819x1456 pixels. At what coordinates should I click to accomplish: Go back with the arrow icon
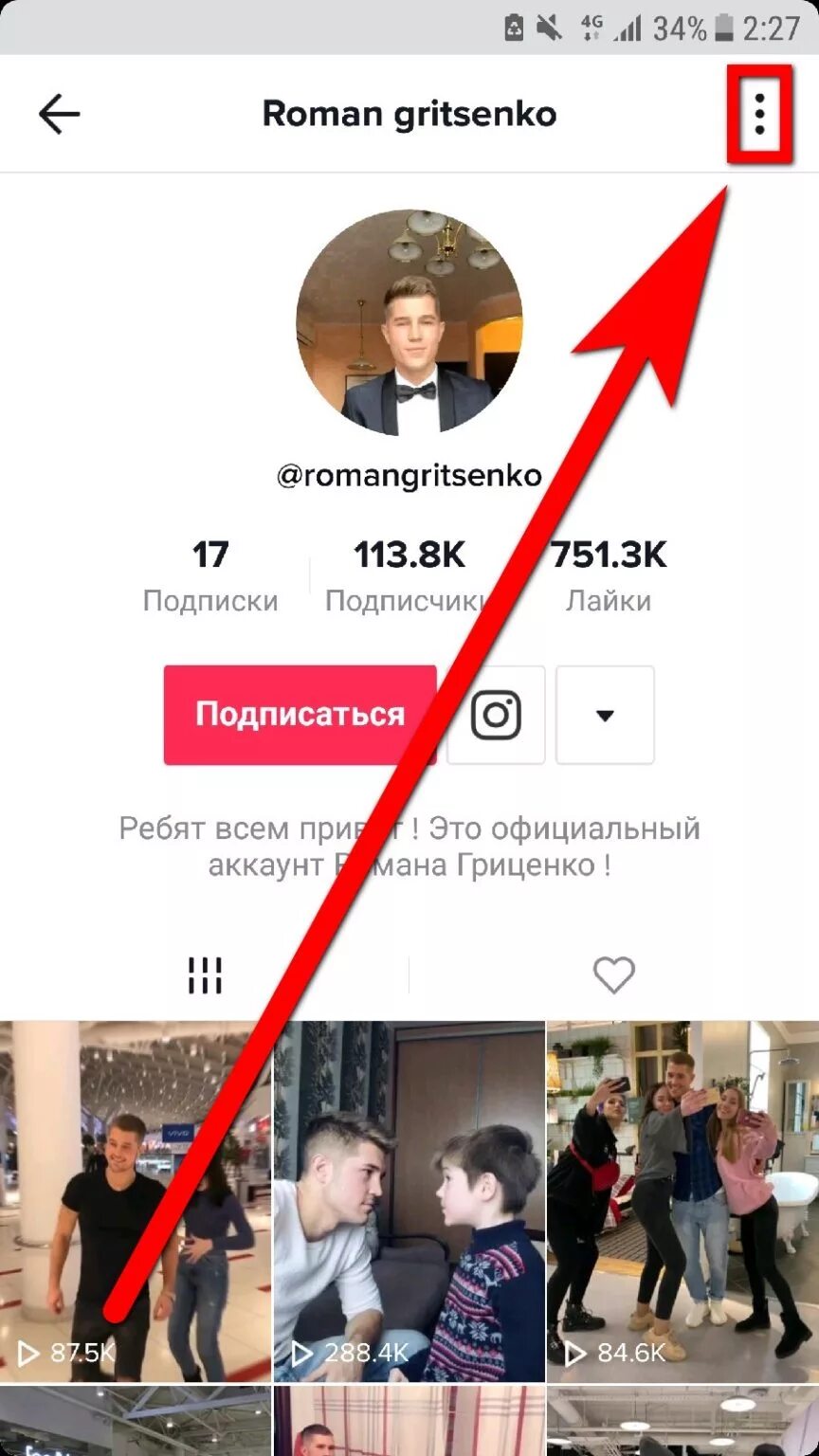59,115
